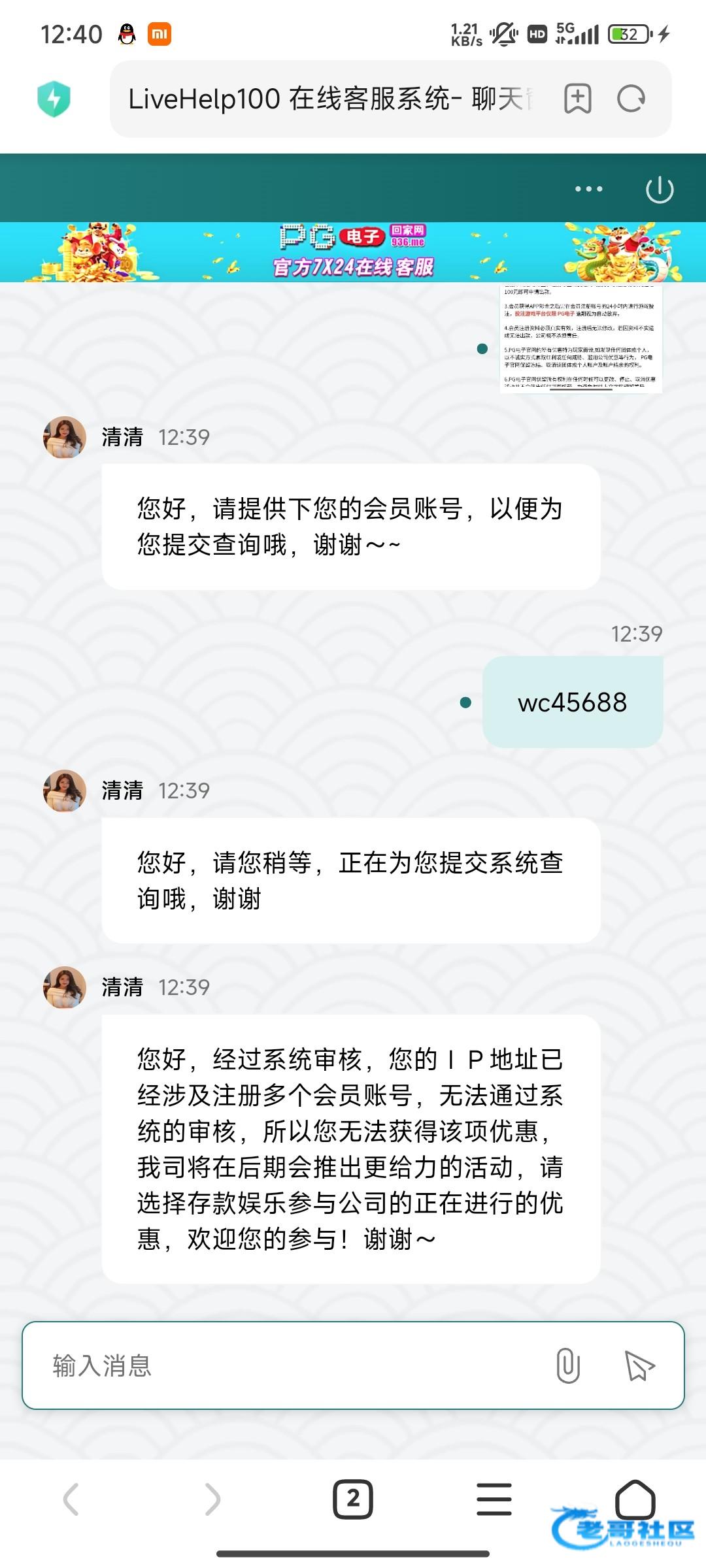Open the browser tab switcher showing 2

[353, 1499]
